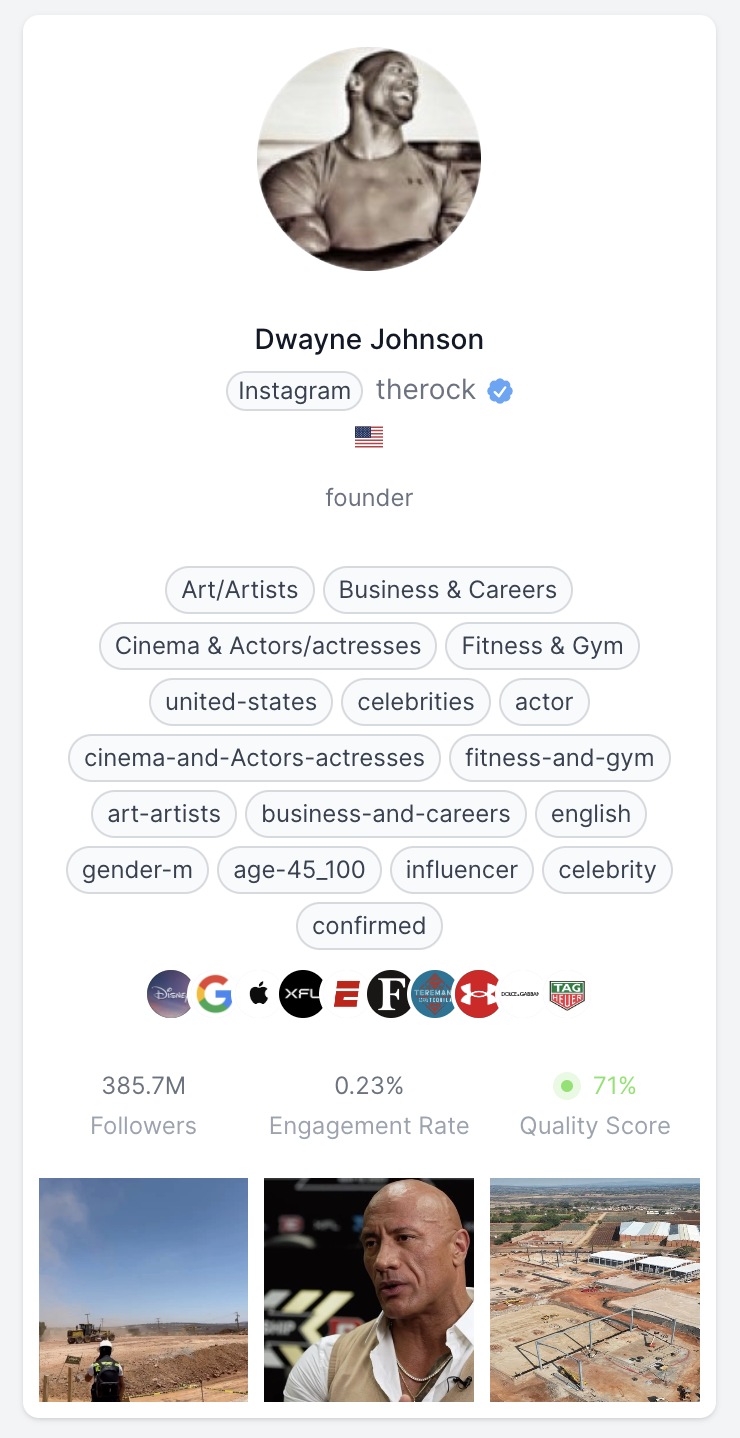Select the influencer tag
The height and width of the screenshot is (1438, 740).
point(462,870)
